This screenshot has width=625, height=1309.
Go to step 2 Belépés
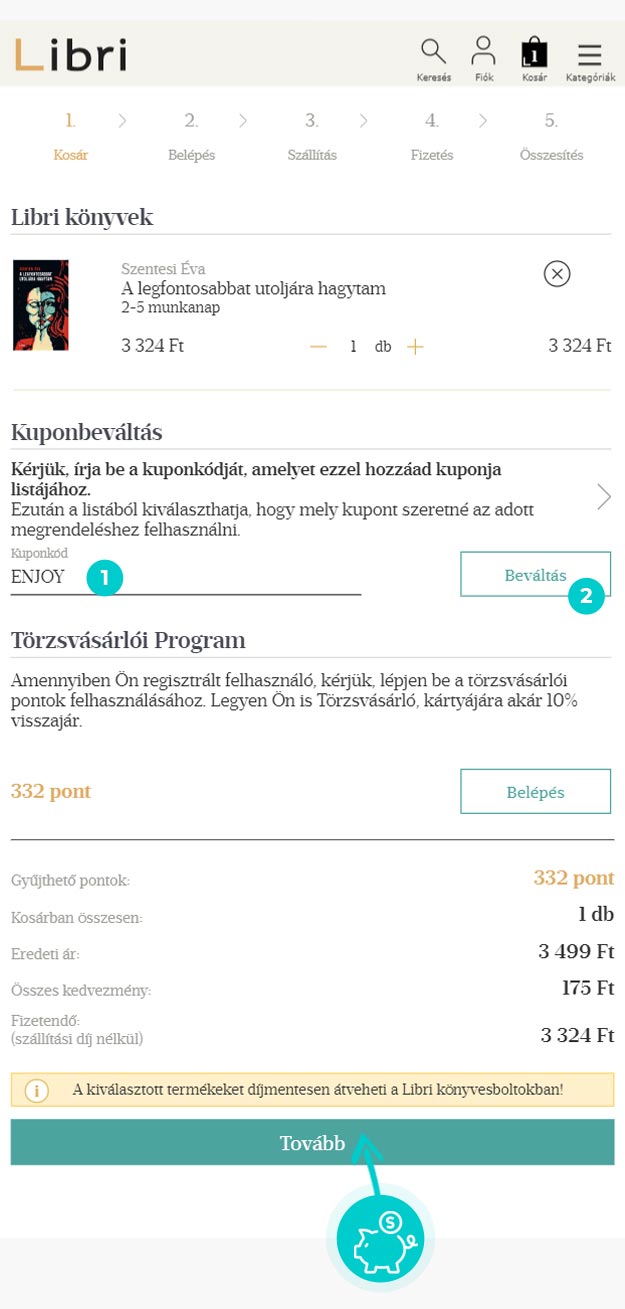coord(191,138)
